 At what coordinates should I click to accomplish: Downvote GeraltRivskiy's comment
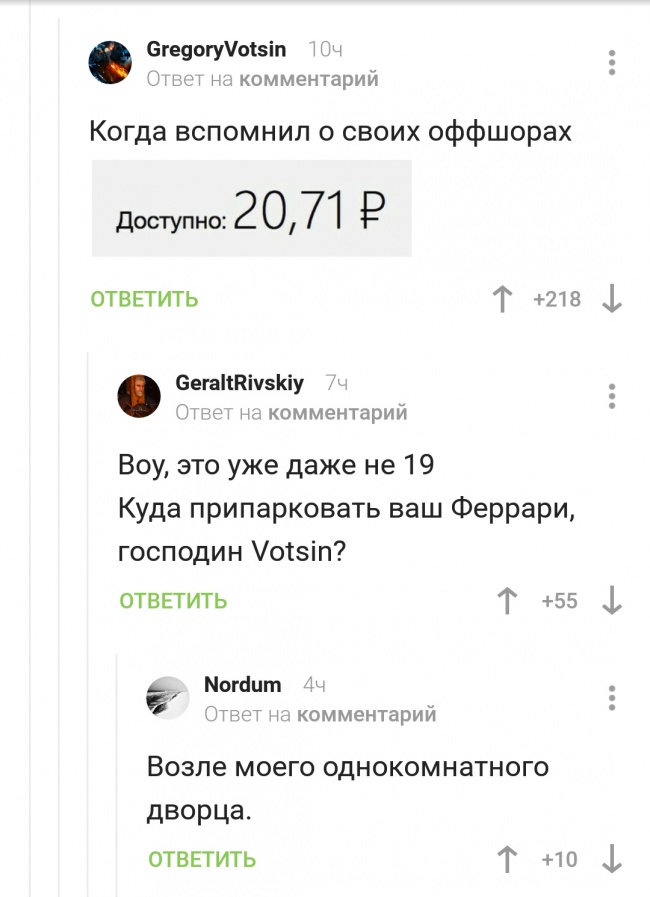pos(612,601)
